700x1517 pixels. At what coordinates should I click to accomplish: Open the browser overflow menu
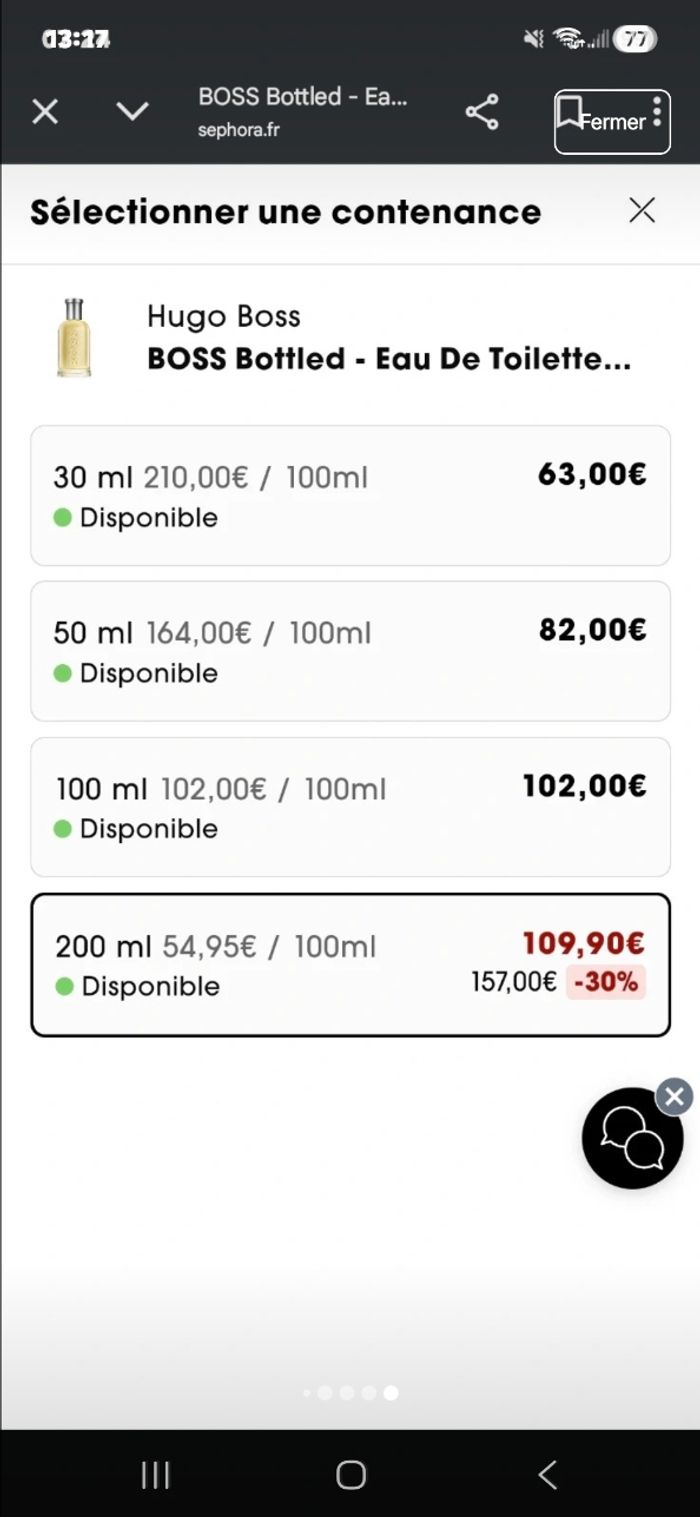click(657, 111)
